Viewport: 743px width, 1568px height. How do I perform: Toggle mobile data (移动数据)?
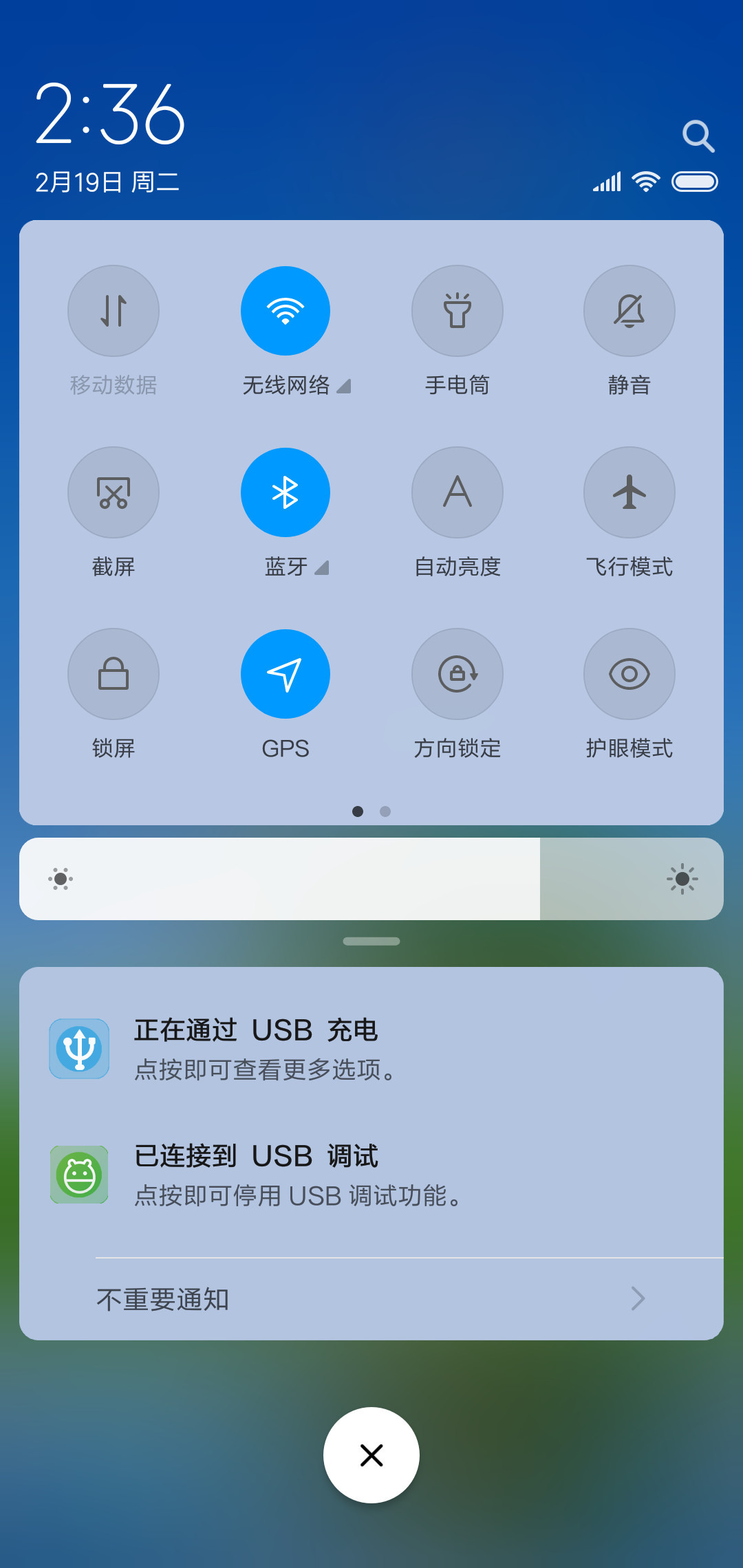[x=114, y=311]
